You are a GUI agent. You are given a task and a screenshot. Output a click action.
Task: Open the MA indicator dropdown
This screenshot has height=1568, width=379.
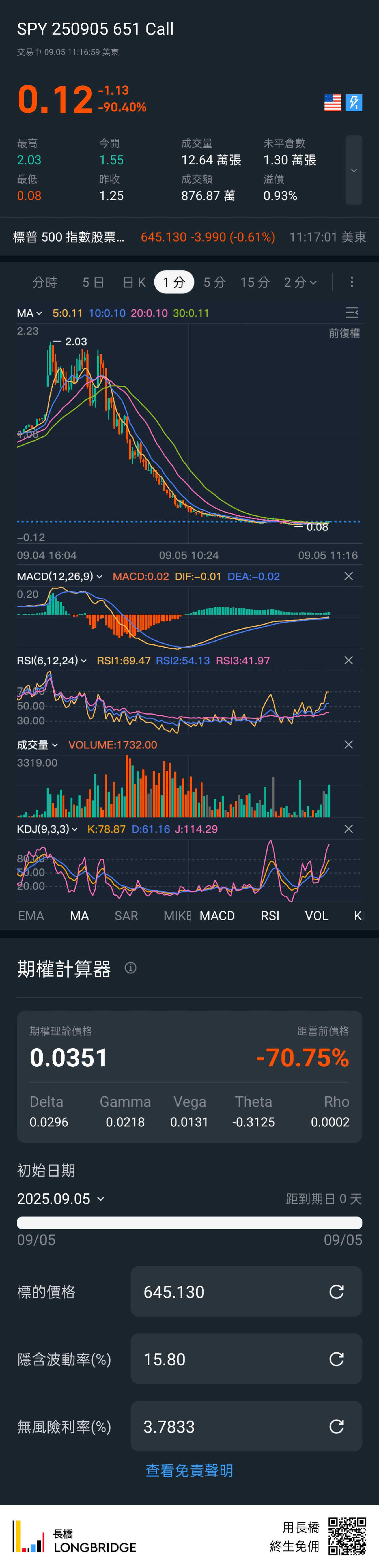click(x=29, y=313)
